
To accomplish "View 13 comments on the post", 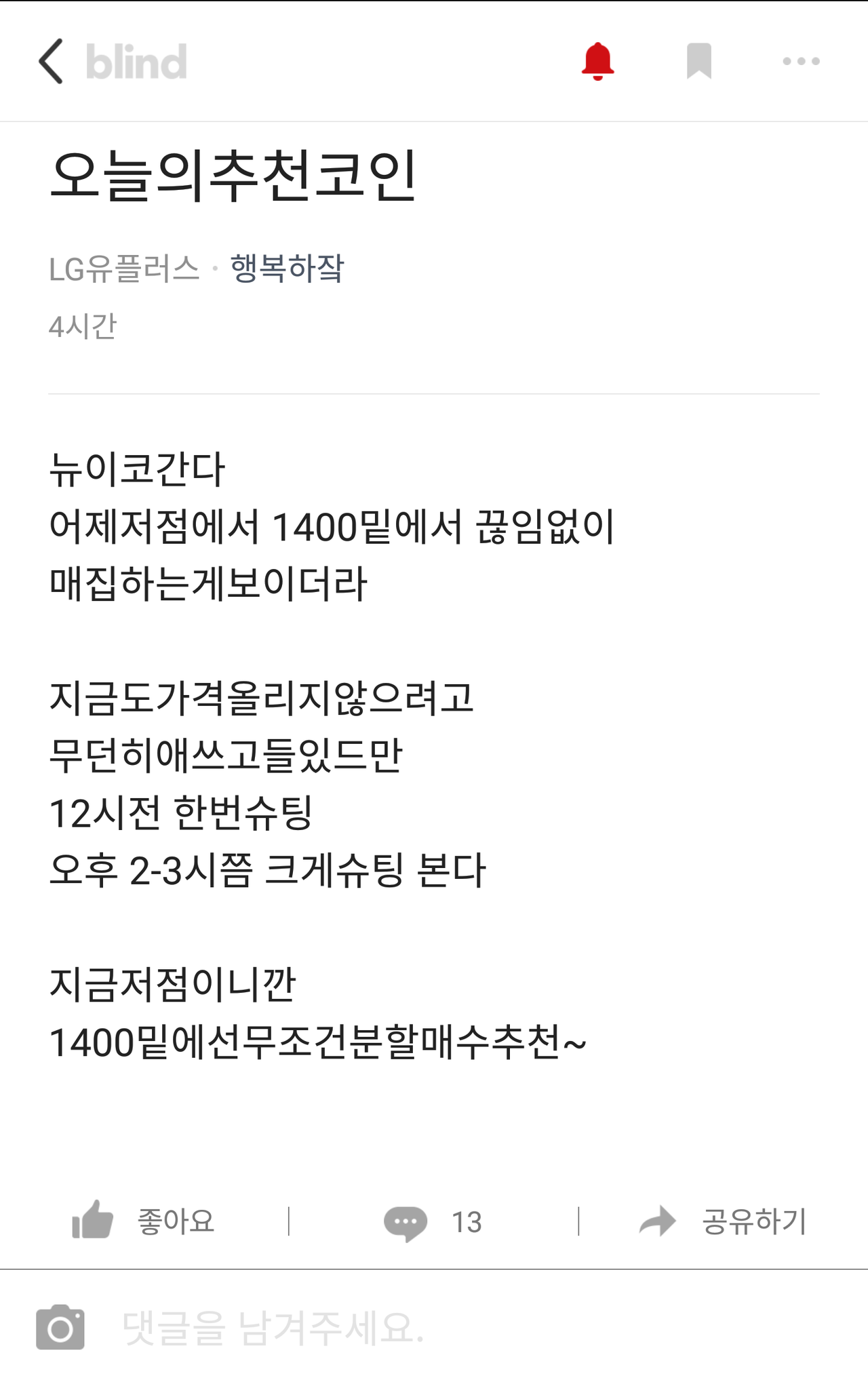I will click(x=467, y=1221).
